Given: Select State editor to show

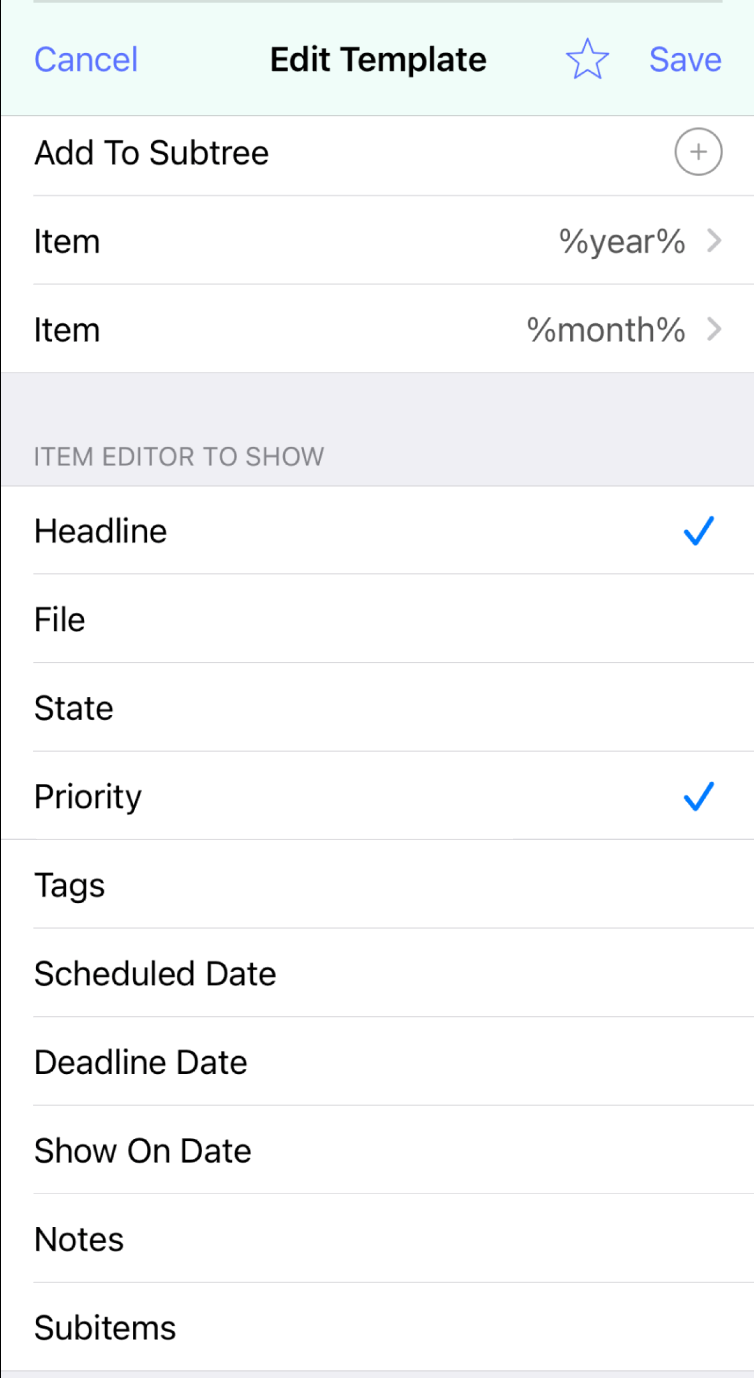Looking at the screenshot, I should (377, 708).
